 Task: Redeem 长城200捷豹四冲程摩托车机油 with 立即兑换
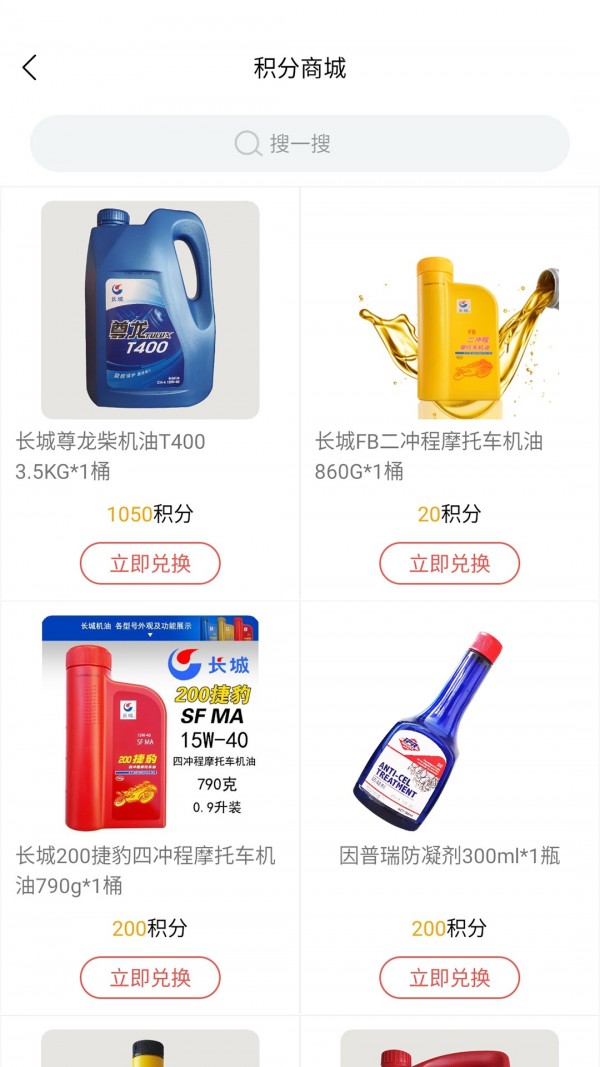[x=150, y=977]
